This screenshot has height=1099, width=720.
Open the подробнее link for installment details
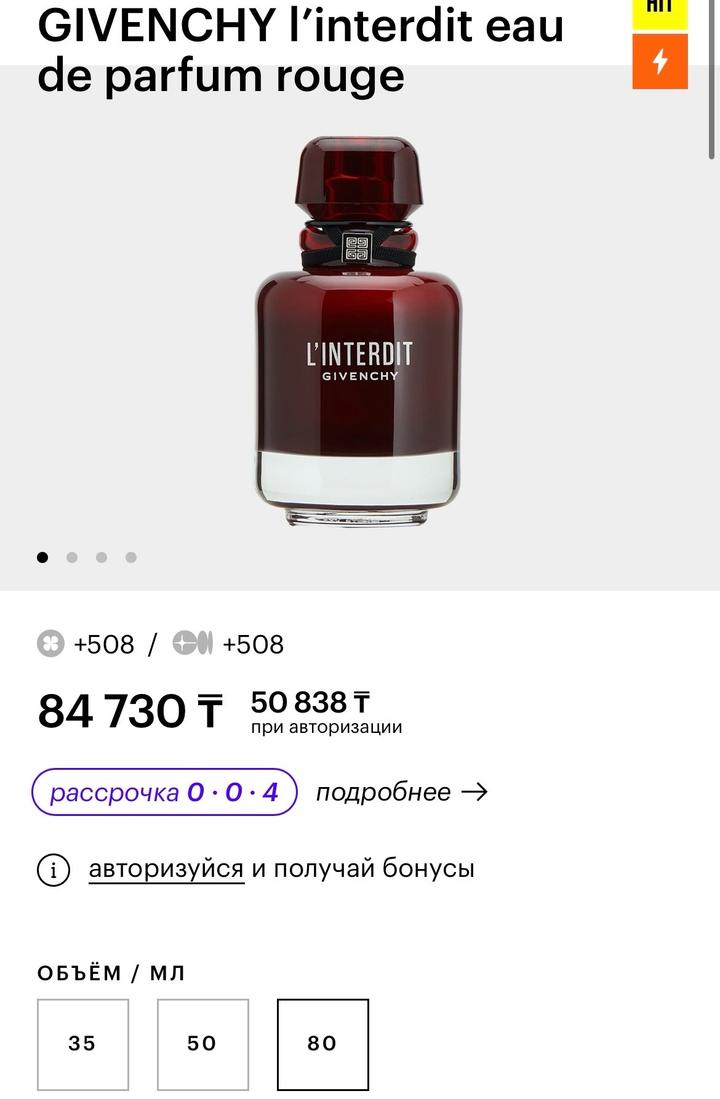tap(401, 792)
